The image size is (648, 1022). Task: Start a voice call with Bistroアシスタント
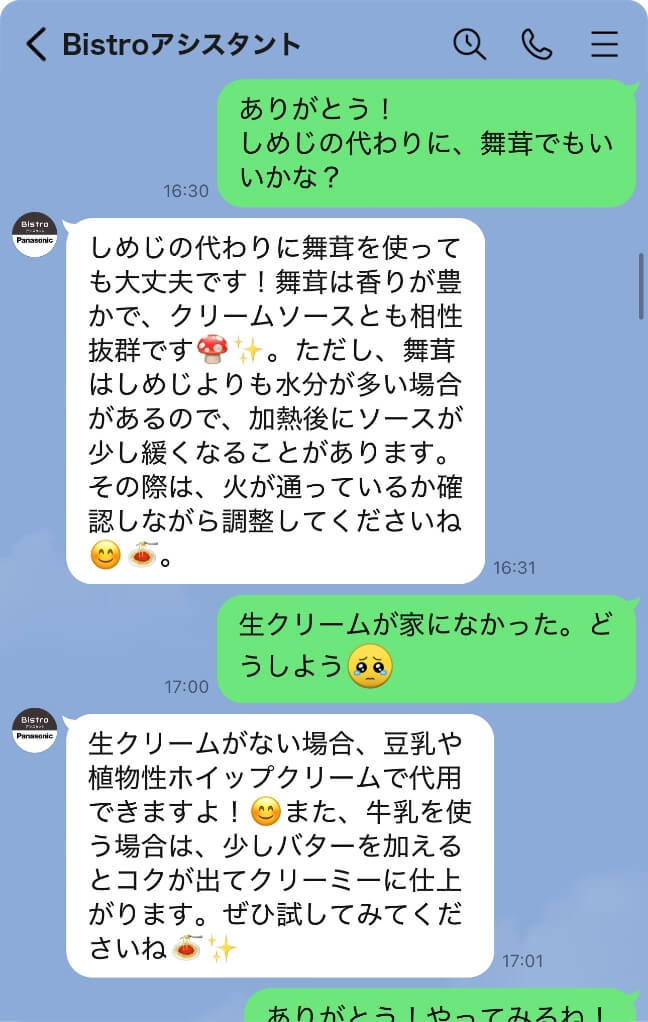click(537, 44)
